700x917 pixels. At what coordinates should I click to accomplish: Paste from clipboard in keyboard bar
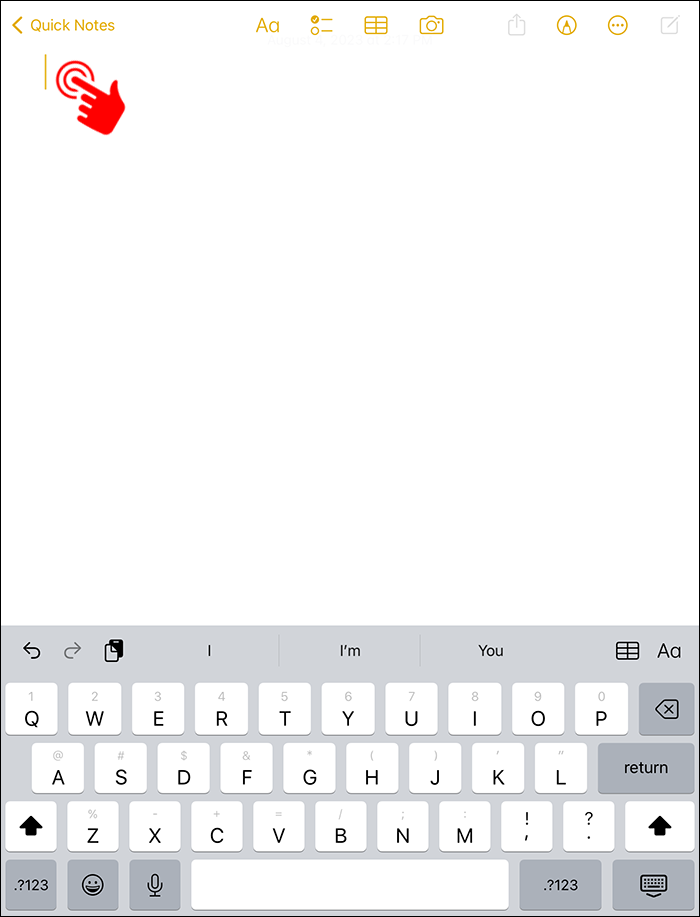(114, 651)
